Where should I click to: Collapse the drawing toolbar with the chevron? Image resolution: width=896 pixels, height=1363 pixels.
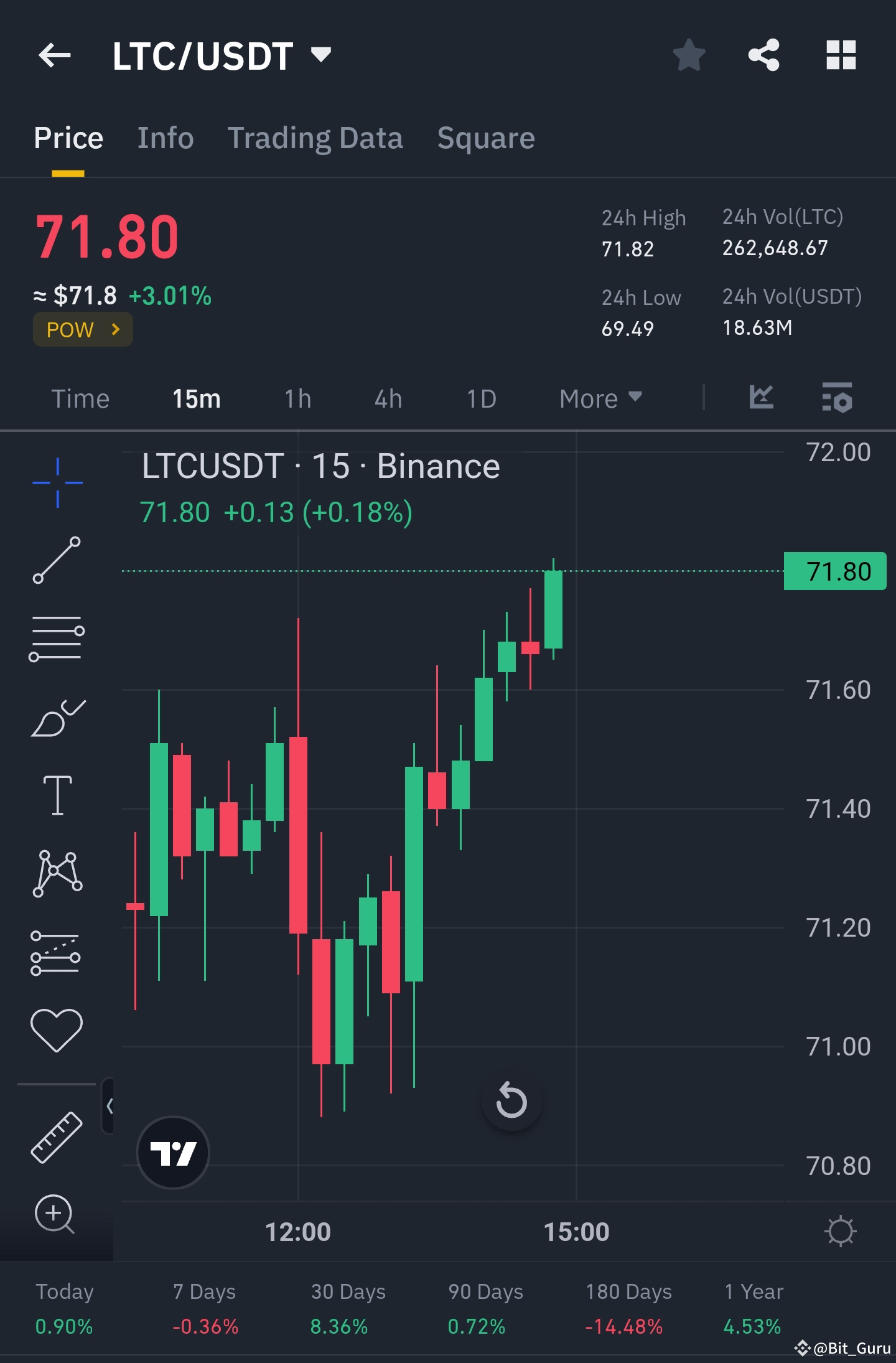tap(110, 1107)
